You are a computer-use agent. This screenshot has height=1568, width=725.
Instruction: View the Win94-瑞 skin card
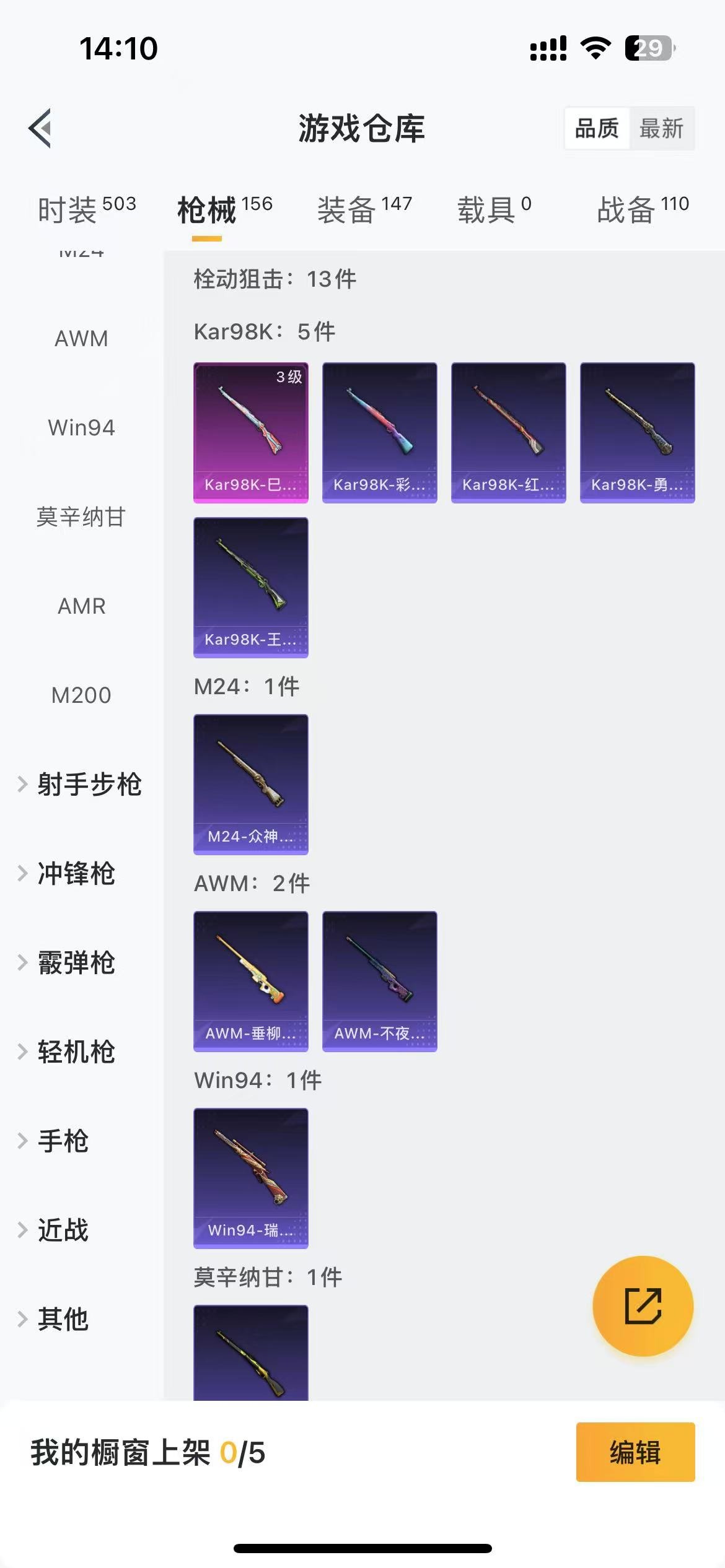(x=250, y=1177)
